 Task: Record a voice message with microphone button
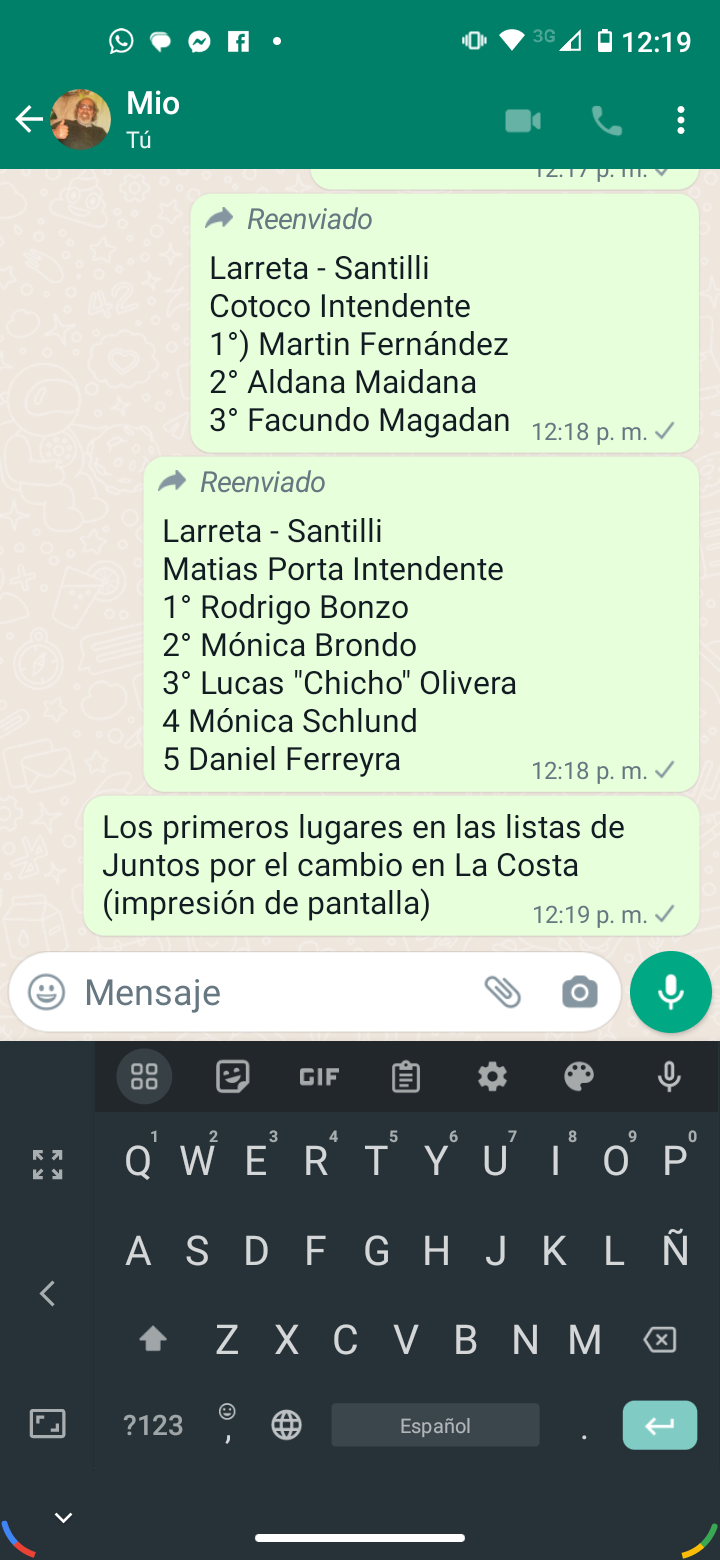671,991
